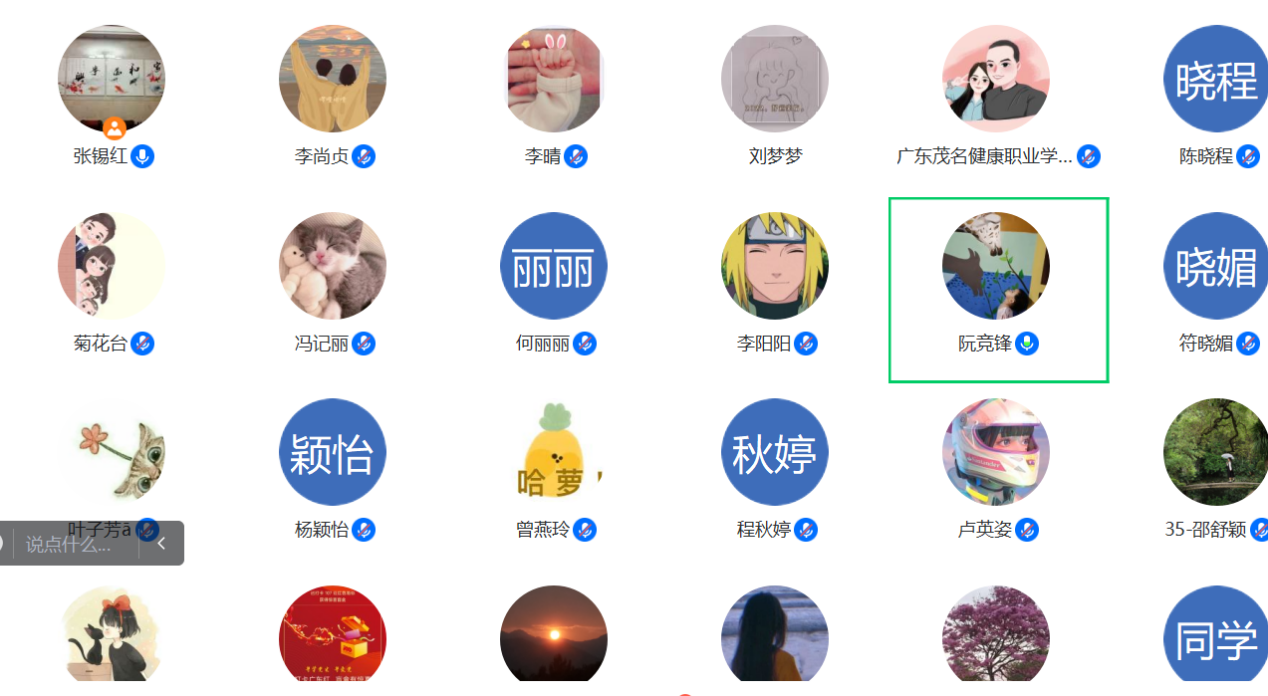Open participant 何丽丽

click(x=554, y=266)
